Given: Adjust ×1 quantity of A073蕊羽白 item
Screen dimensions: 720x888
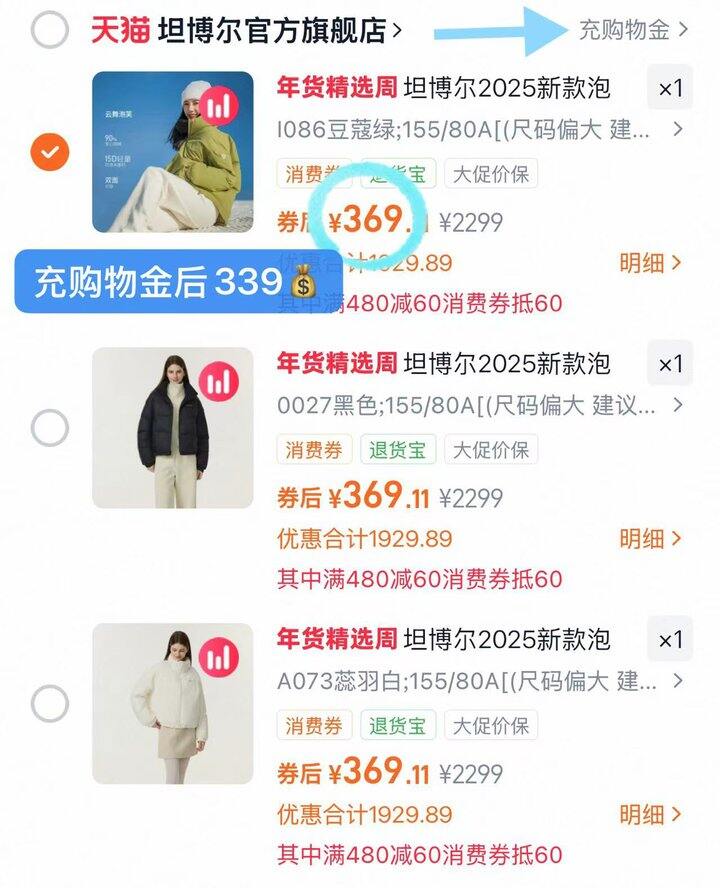Looking at the screenshot, I should coord(670,640).
